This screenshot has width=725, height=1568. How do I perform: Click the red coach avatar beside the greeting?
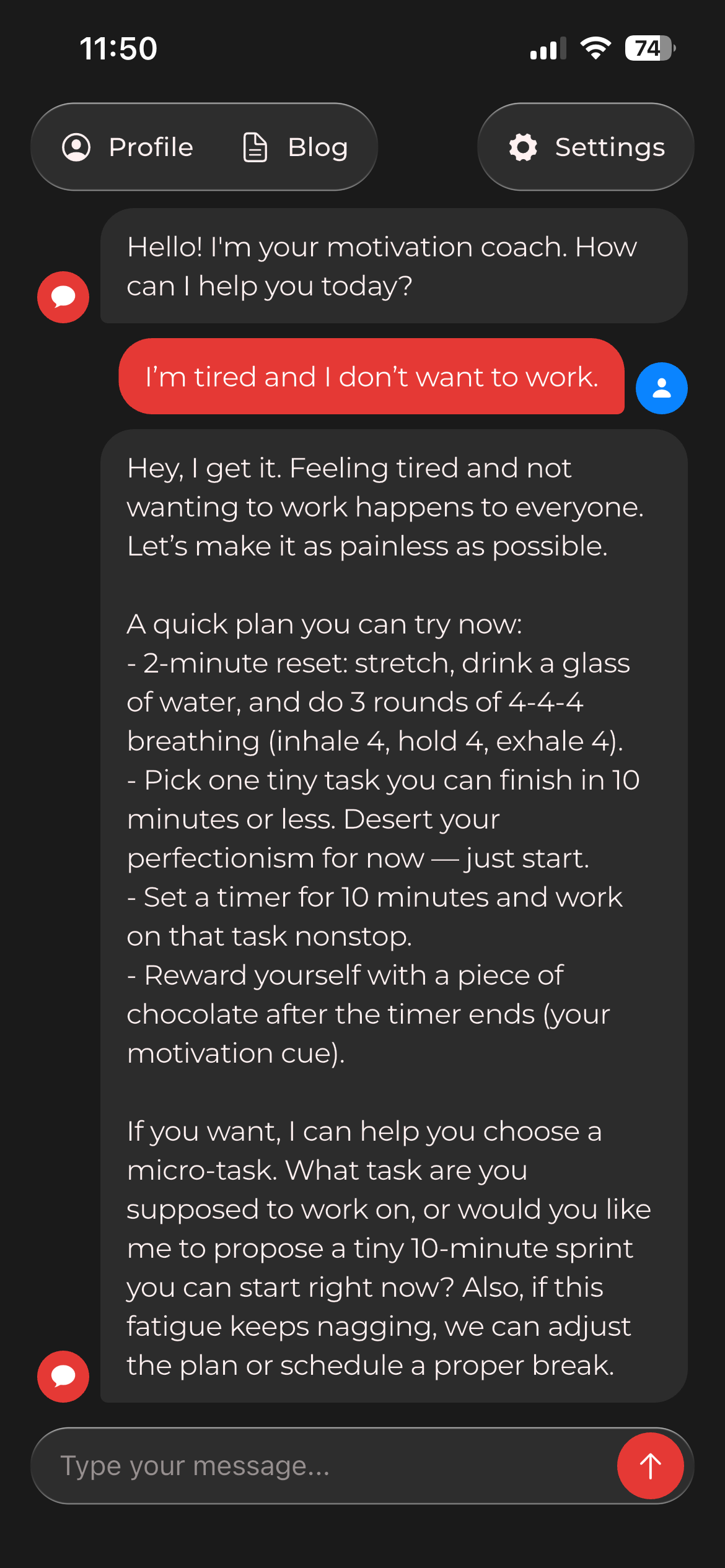[62, 297]
